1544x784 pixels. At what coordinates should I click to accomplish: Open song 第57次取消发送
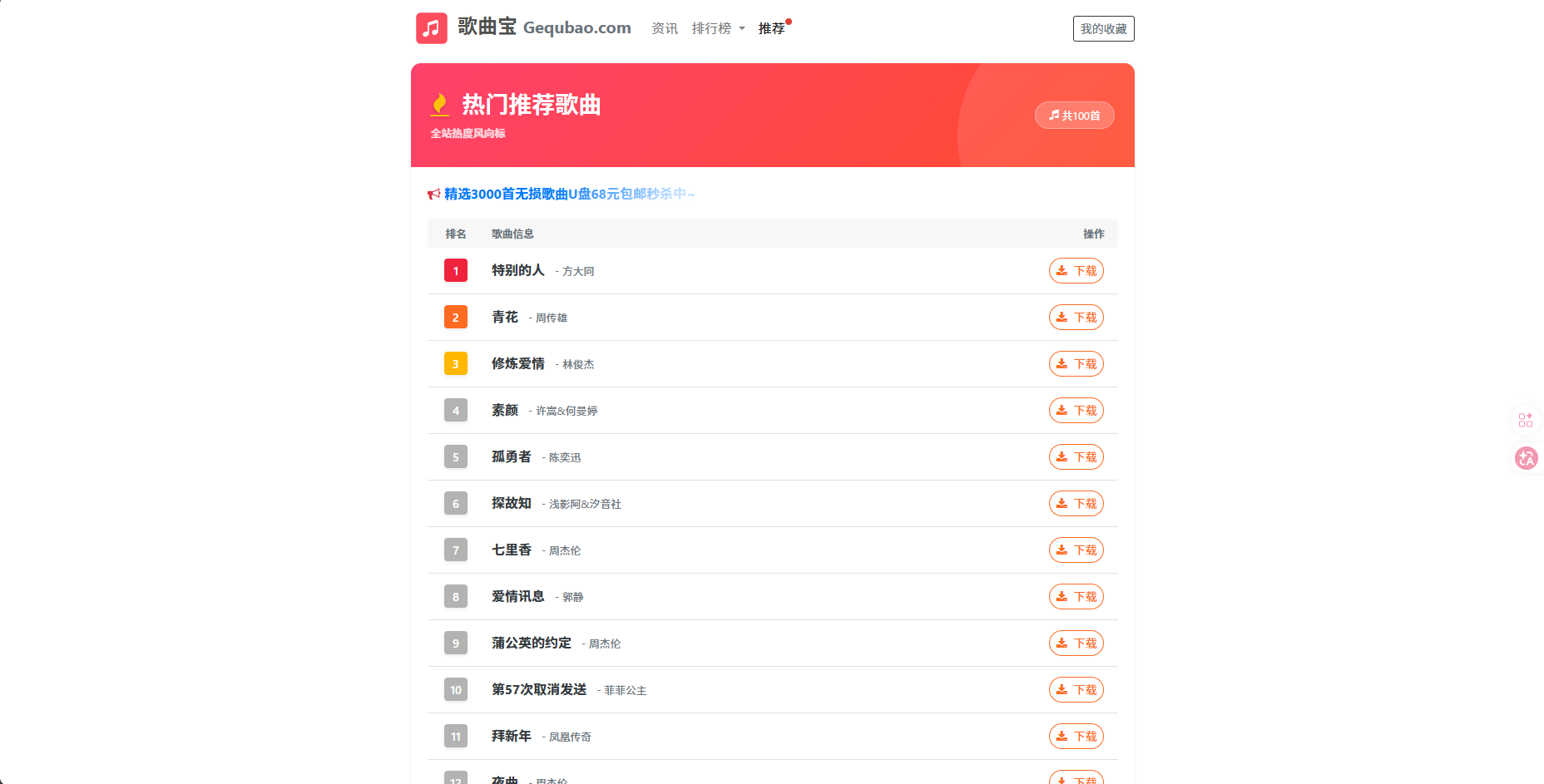538,689
